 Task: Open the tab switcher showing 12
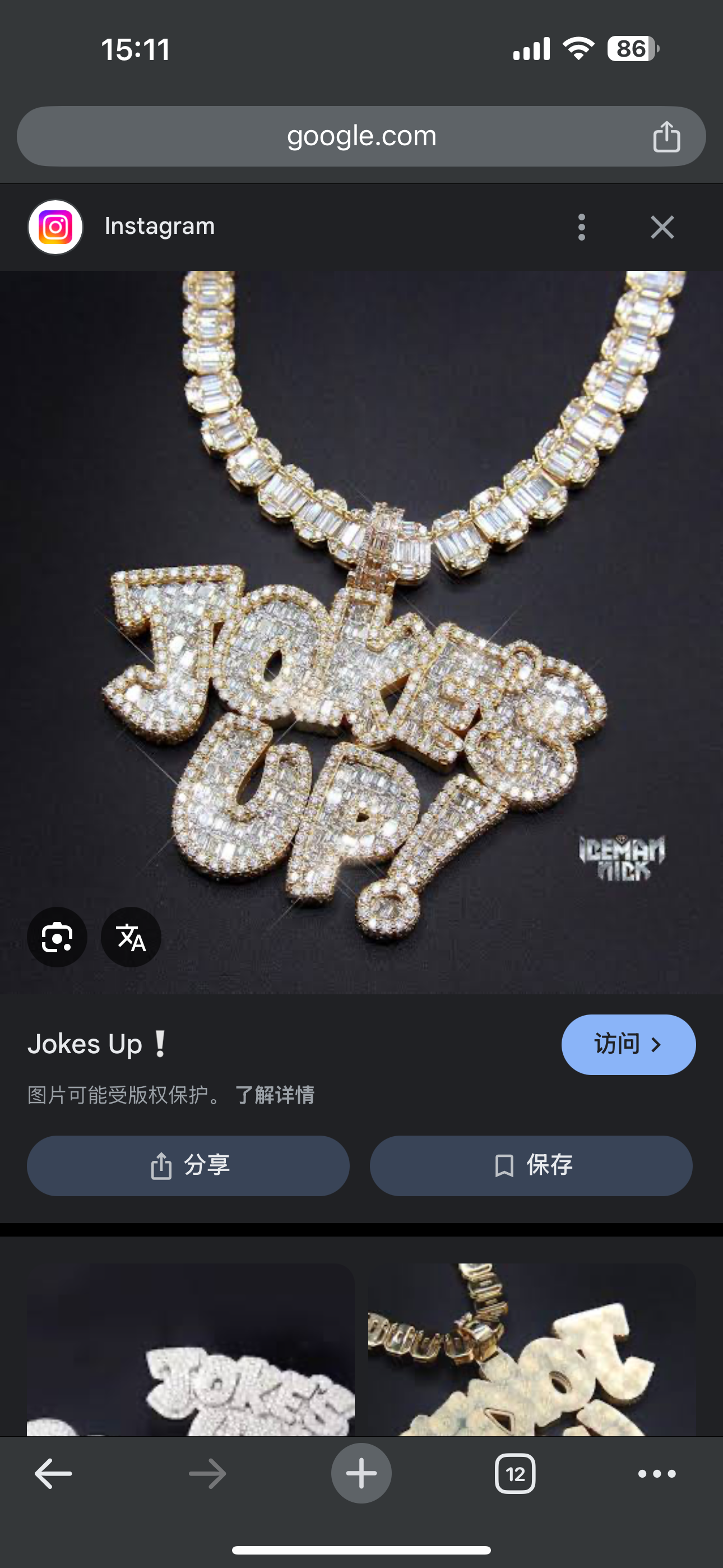tap(515, 1474)
